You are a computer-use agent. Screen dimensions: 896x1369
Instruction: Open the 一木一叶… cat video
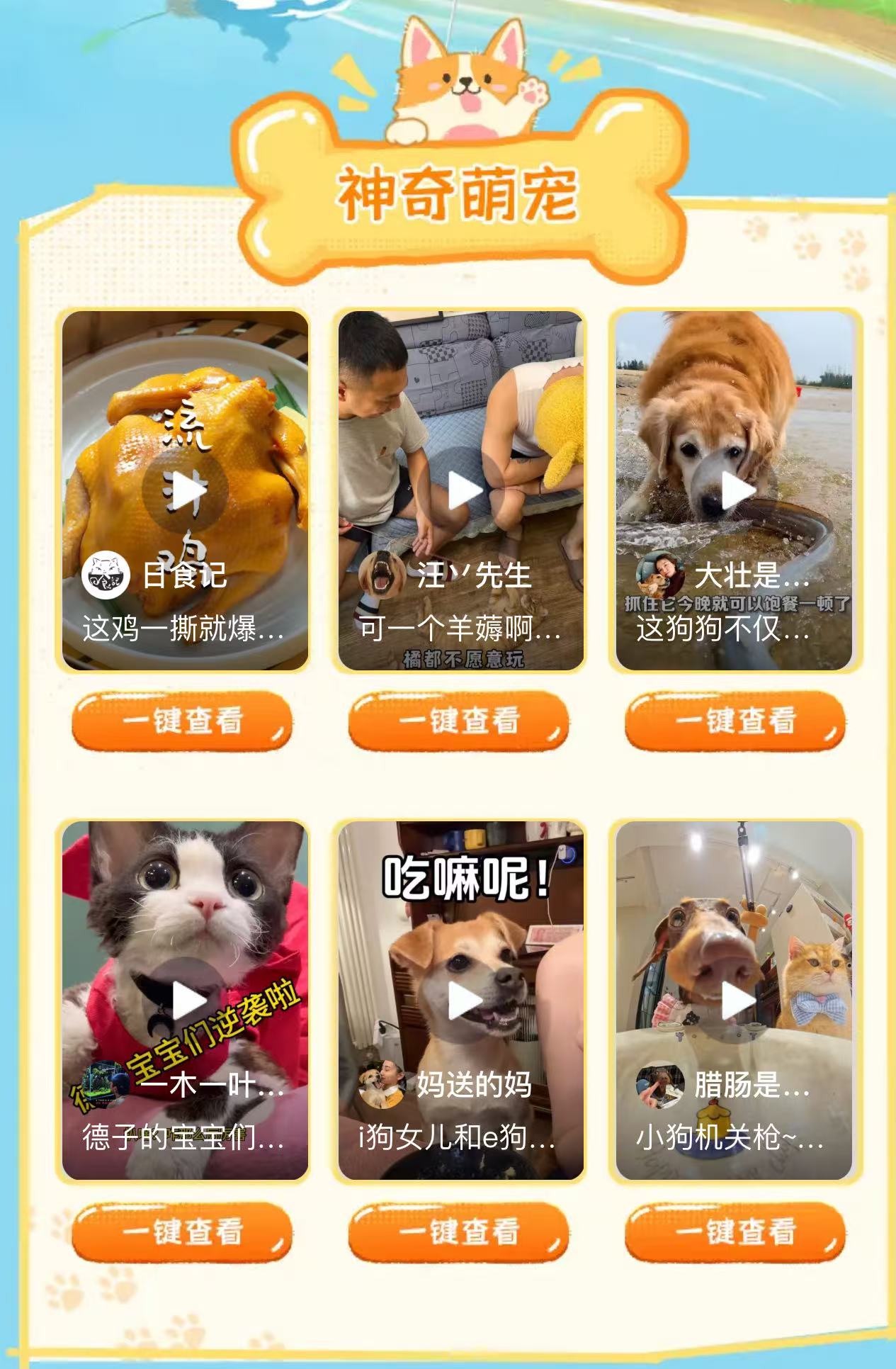[x=184, y=1001]
